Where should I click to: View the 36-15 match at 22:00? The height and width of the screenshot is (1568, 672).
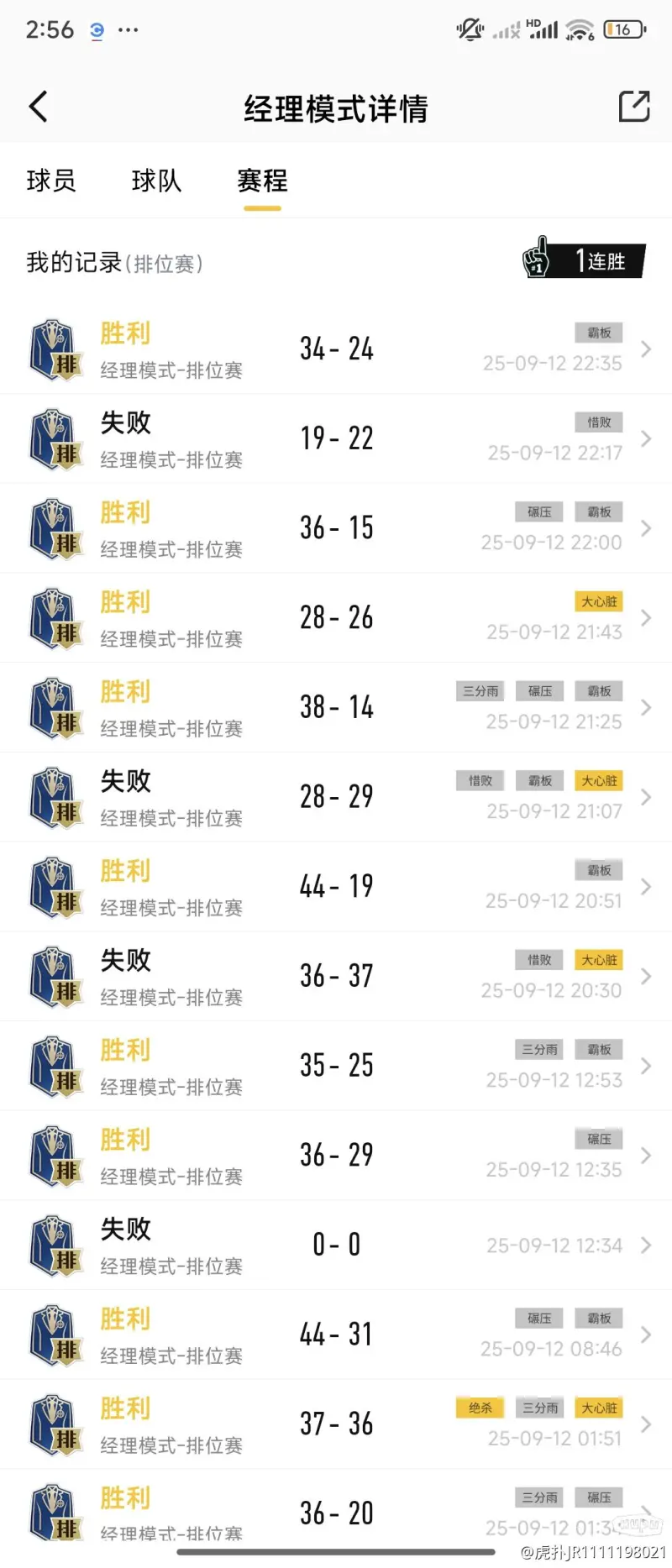click(x=336, y=528)
